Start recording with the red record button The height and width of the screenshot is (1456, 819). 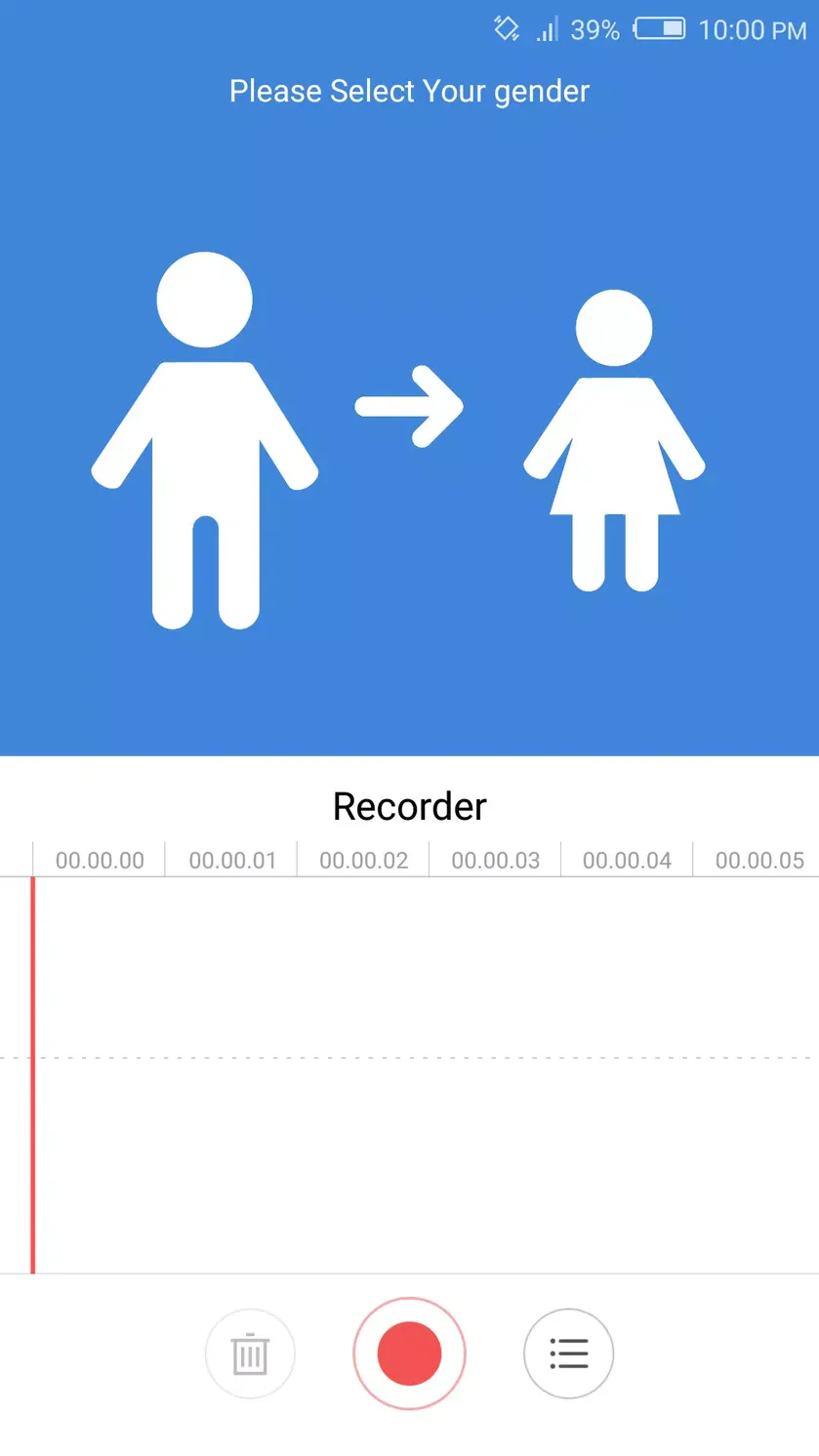click(x=409, y=1354)
